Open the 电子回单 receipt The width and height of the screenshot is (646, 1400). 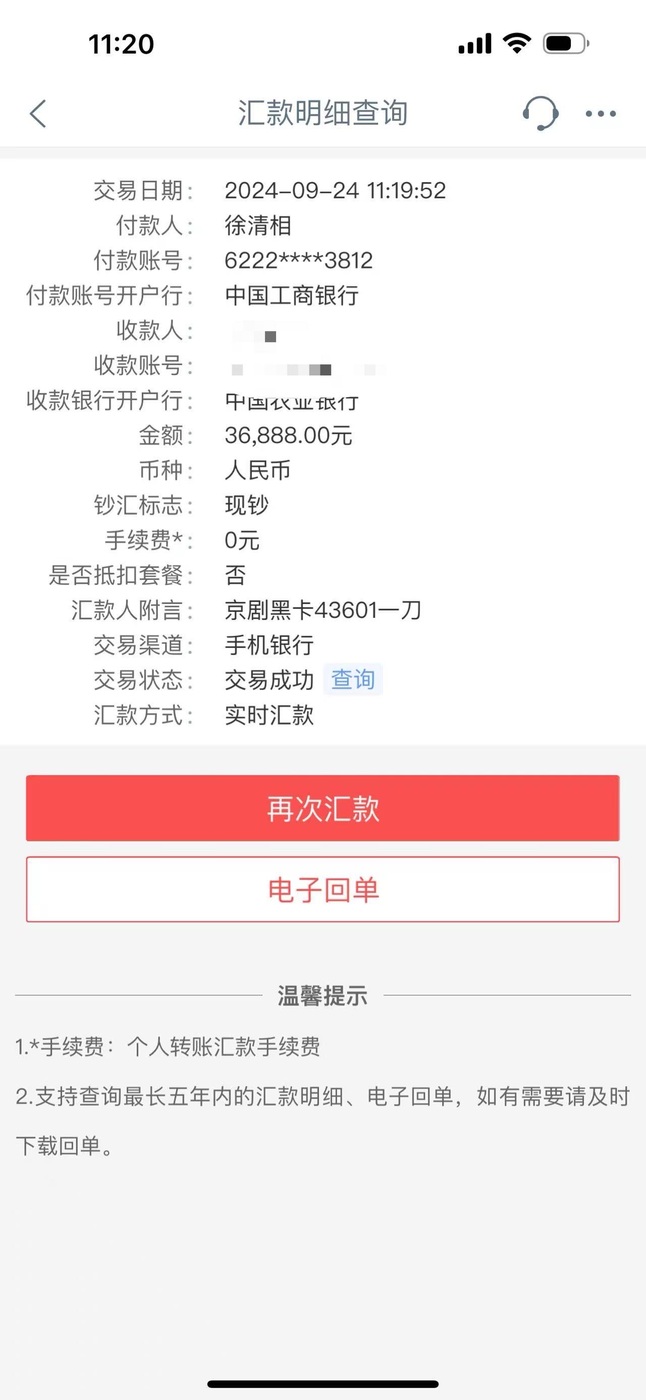pos(322,890)
